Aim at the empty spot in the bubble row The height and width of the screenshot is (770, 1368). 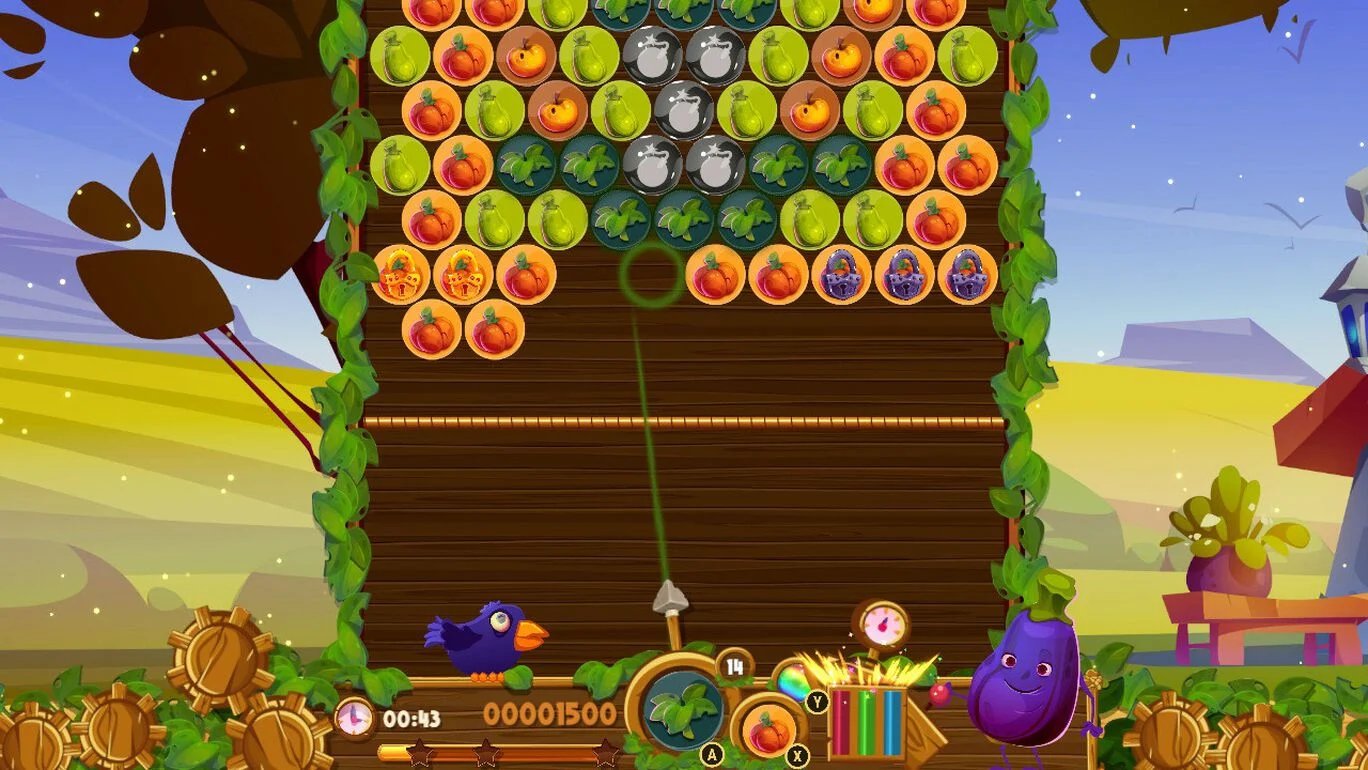[651, 273]
